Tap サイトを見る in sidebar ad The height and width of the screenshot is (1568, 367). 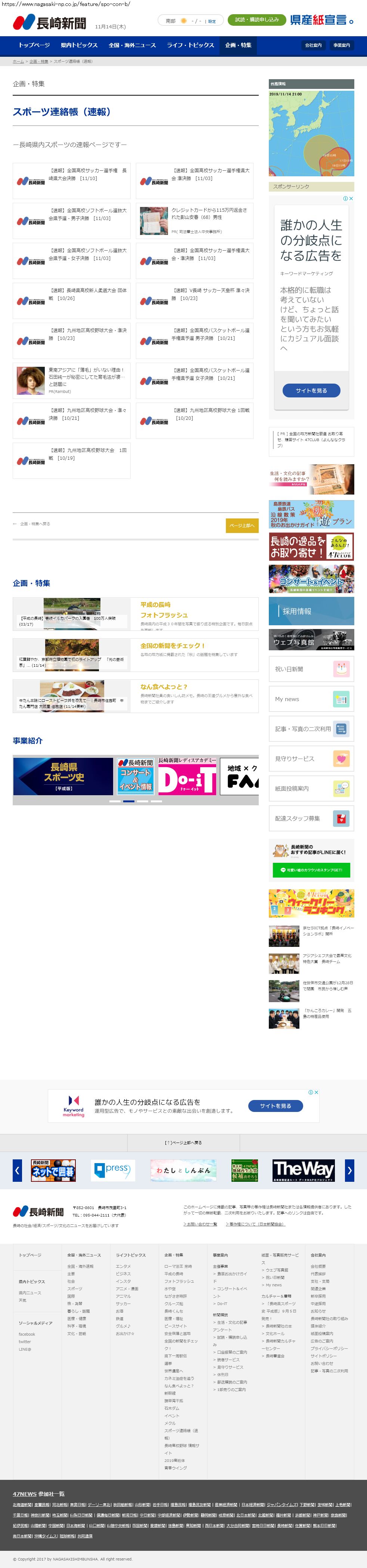coord(311,390)
